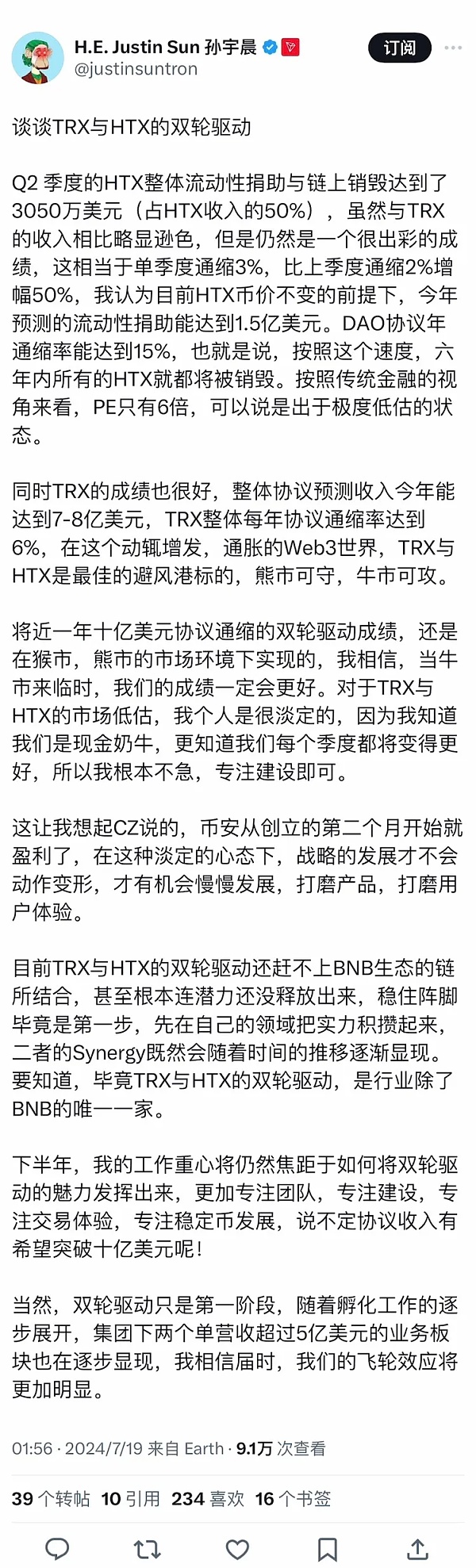476x1568 pixels.
Task: Open the tweet overflow menu
Action: pos(453,48)
